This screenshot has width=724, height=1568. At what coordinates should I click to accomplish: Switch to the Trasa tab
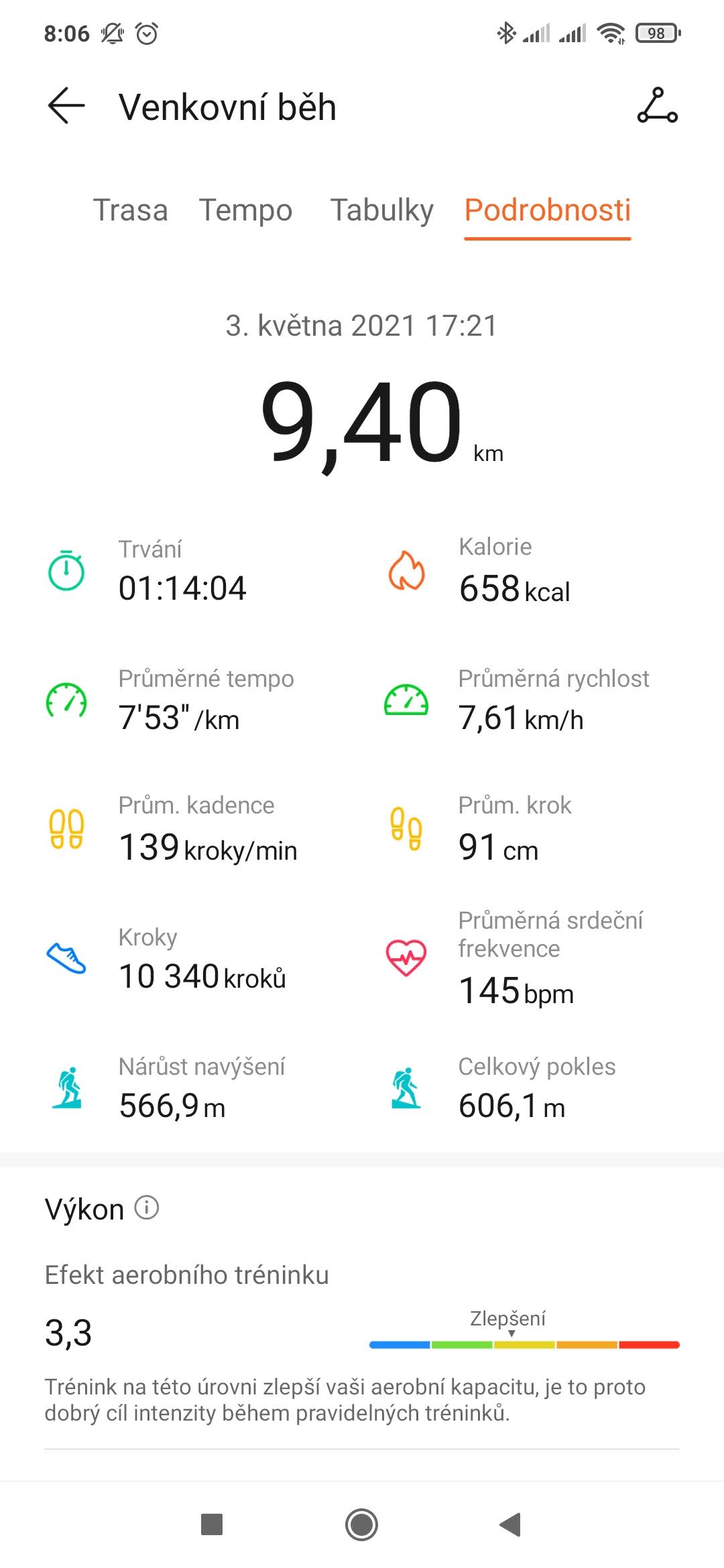[130, 210]
